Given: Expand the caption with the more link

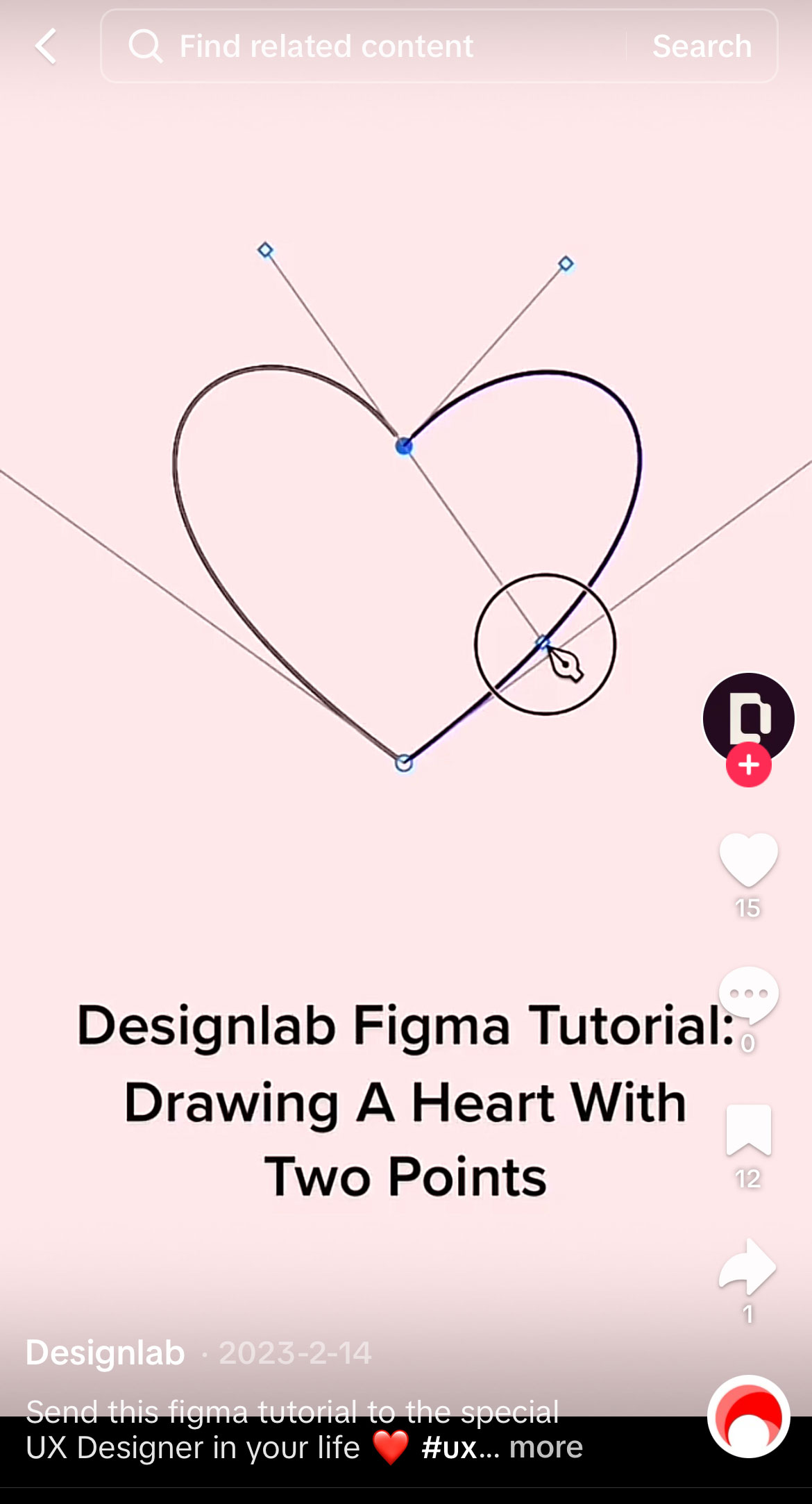Looking at the screenshot, I should tap(546, 1446).
